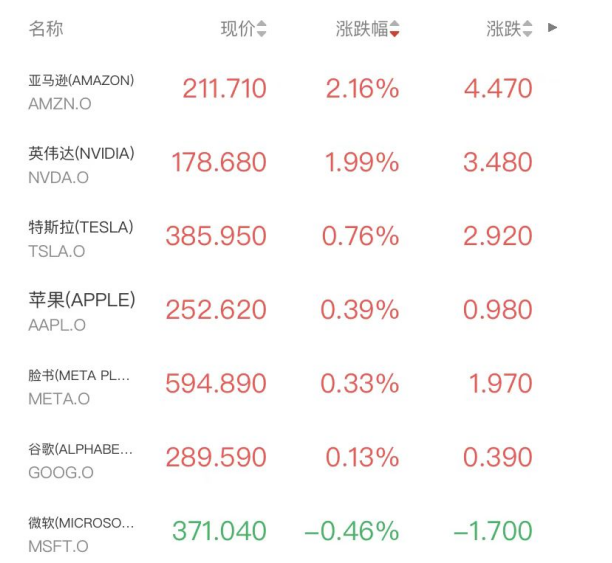View the 特斯拉 (TESLA) quote
This screenshot has height=563, width=612.
click(81, 237)
